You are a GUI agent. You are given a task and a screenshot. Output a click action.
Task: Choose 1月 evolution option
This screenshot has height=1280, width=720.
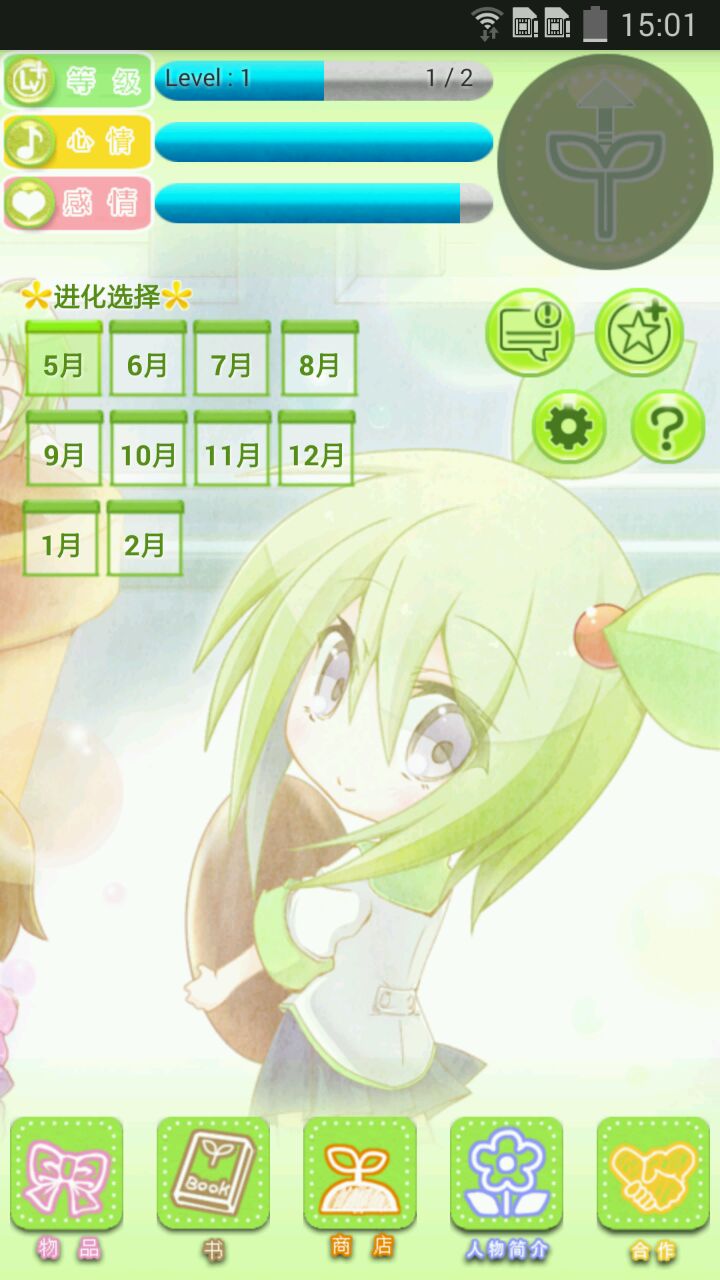(x=61, y=540)
